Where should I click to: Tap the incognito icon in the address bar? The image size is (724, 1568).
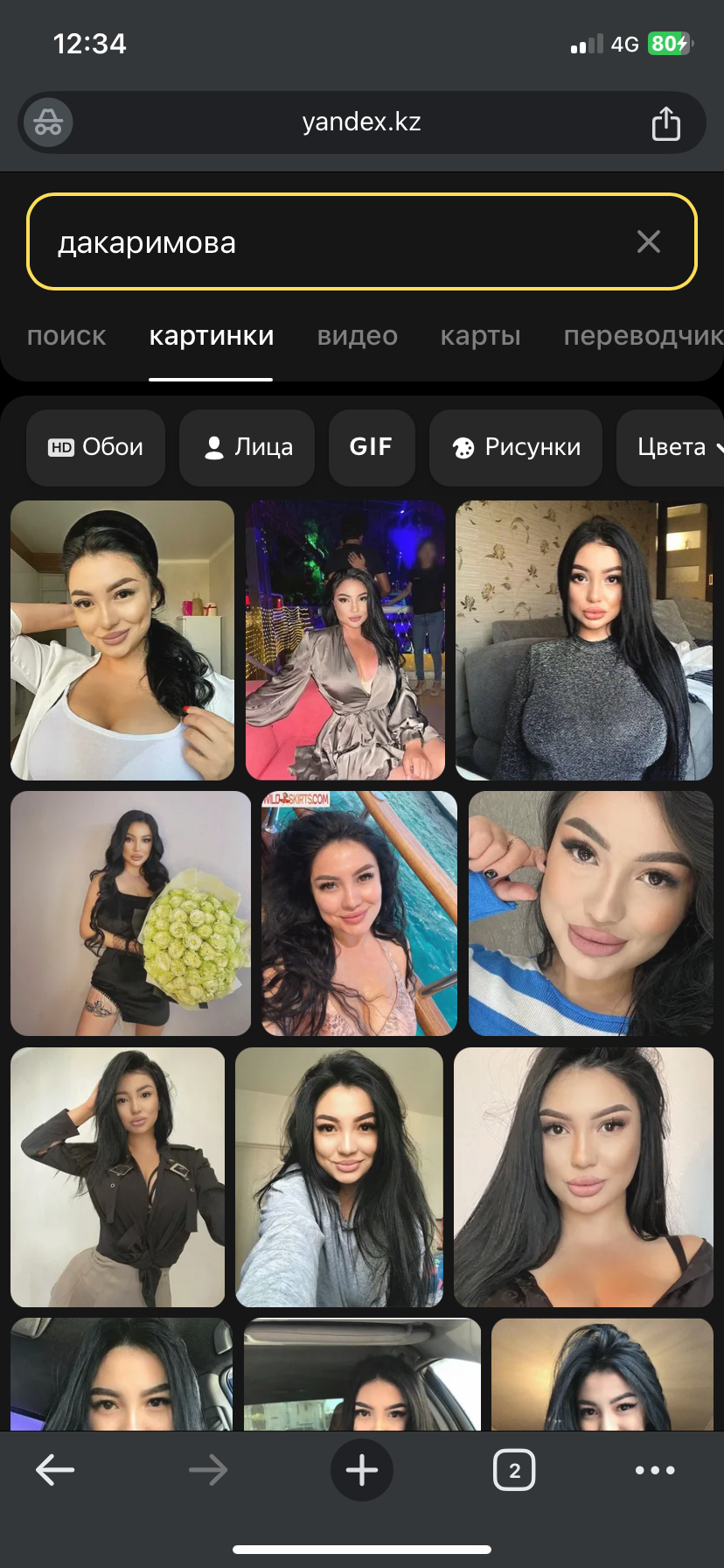[x=48, y=122]
